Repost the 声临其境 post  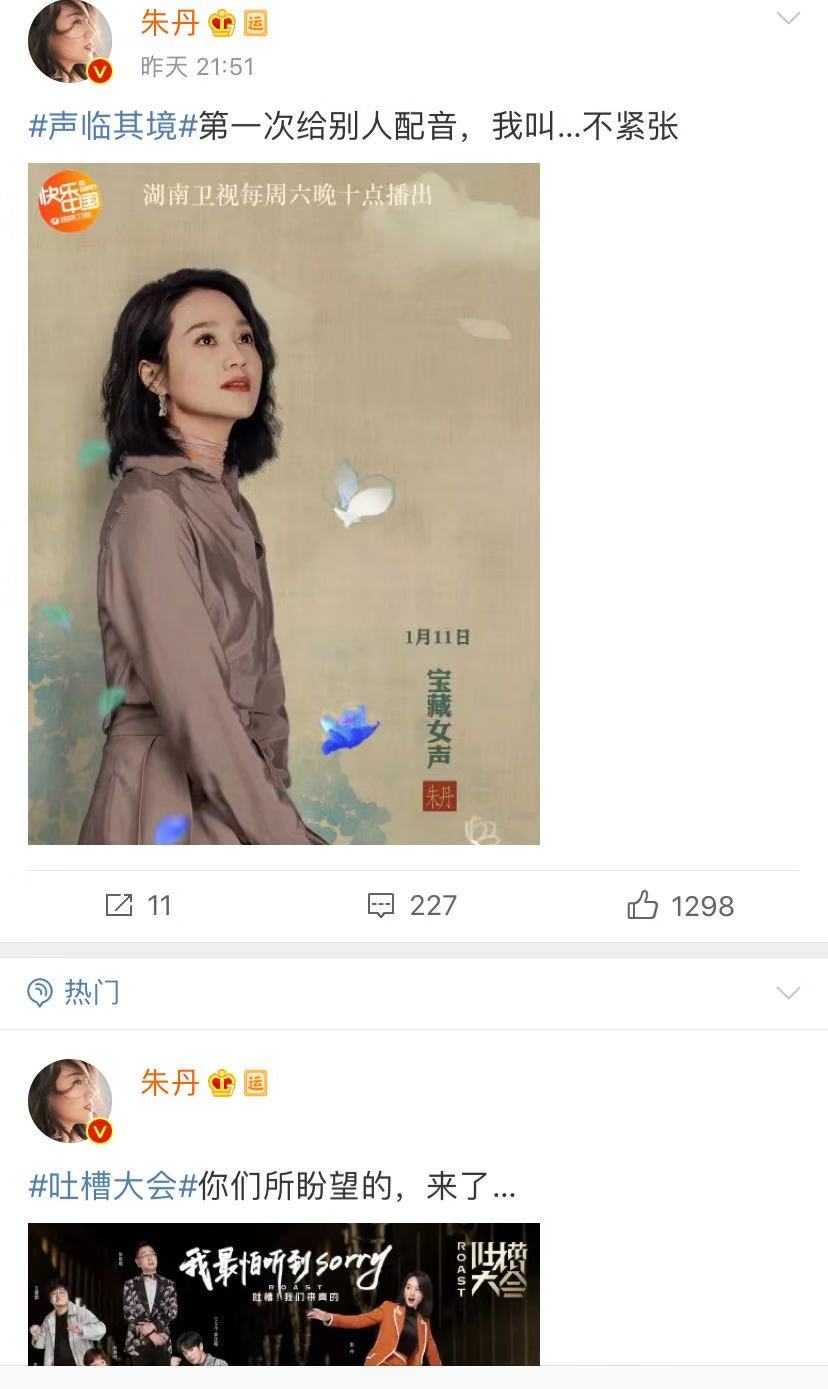[138, 906]
